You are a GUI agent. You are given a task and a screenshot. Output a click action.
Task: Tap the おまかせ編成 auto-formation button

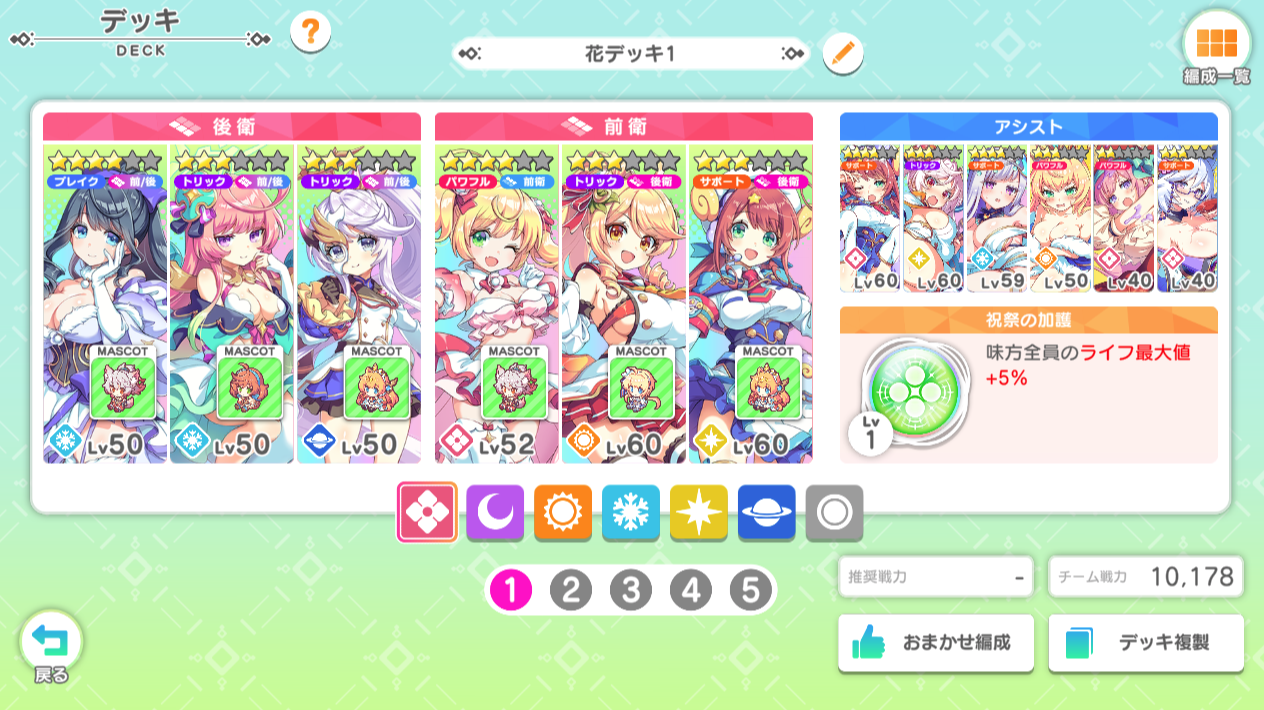click(935, 643)
